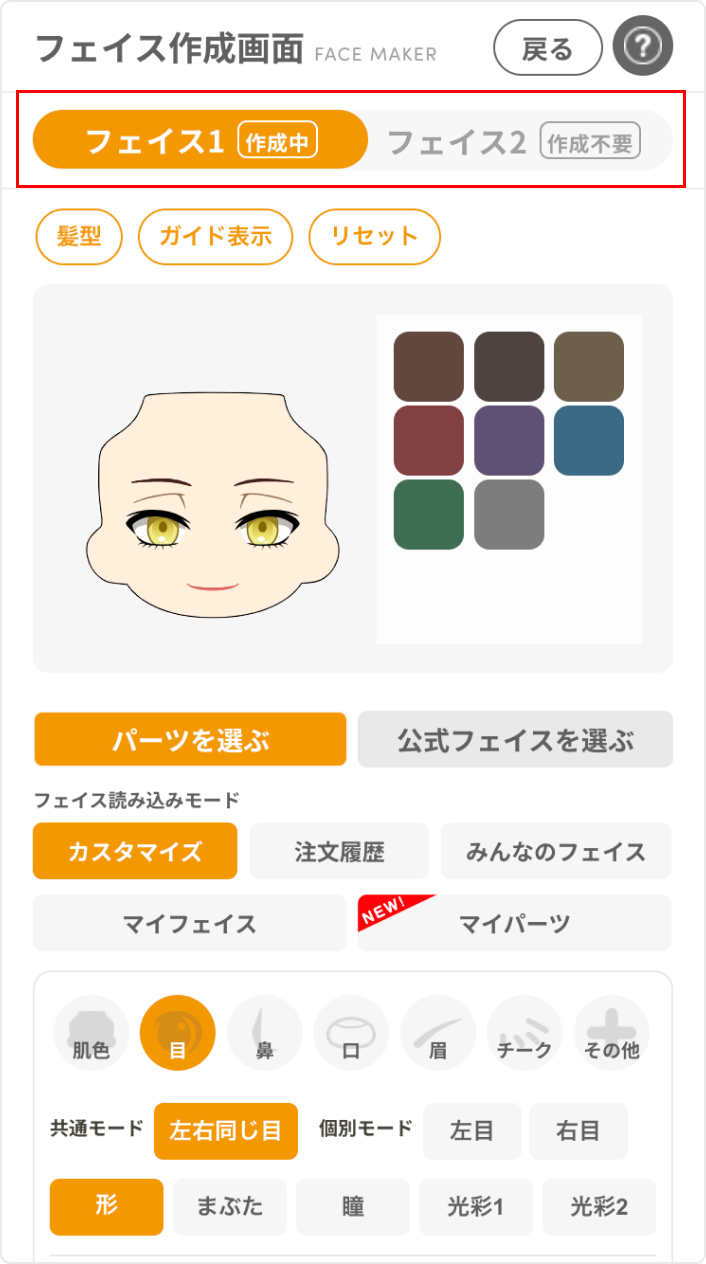The image size is (706, 1264).
Task: Open the まぶた eyelid sub-tab
Action: coord(229,1206)
